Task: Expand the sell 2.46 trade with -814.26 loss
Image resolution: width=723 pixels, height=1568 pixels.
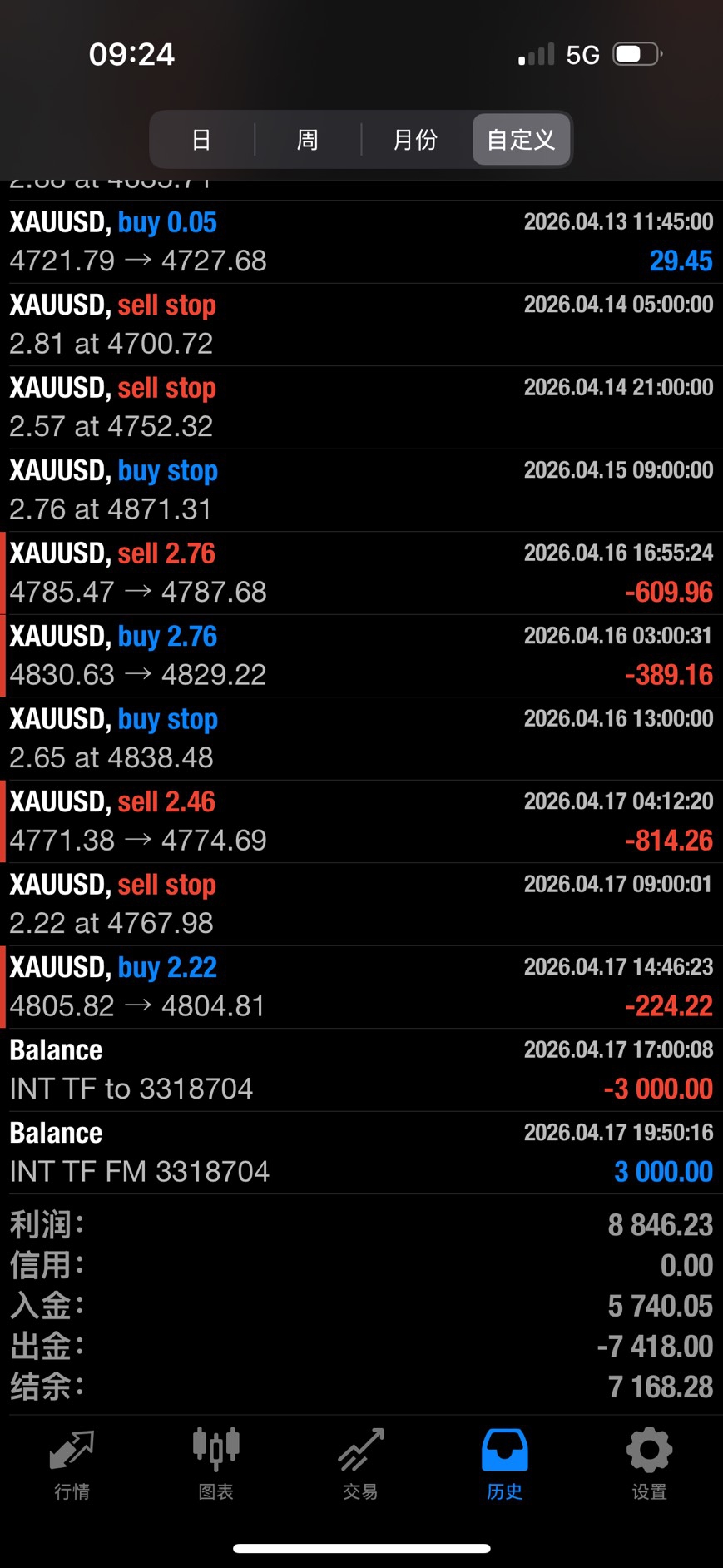Action: click(x=361, y=821)
